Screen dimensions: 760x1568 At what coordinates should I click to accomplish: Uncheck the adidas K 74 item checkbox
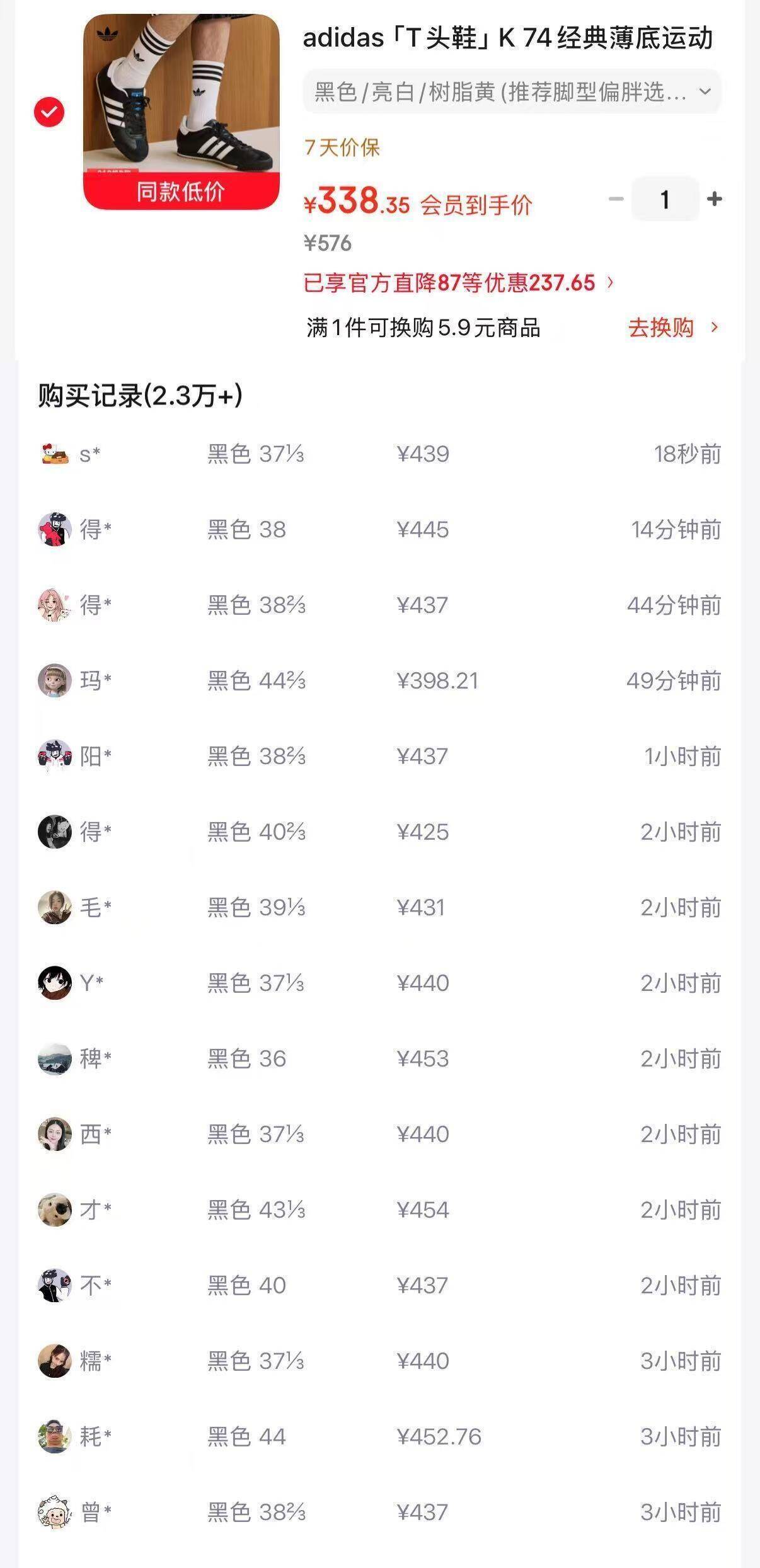click(x=49, y=112)
